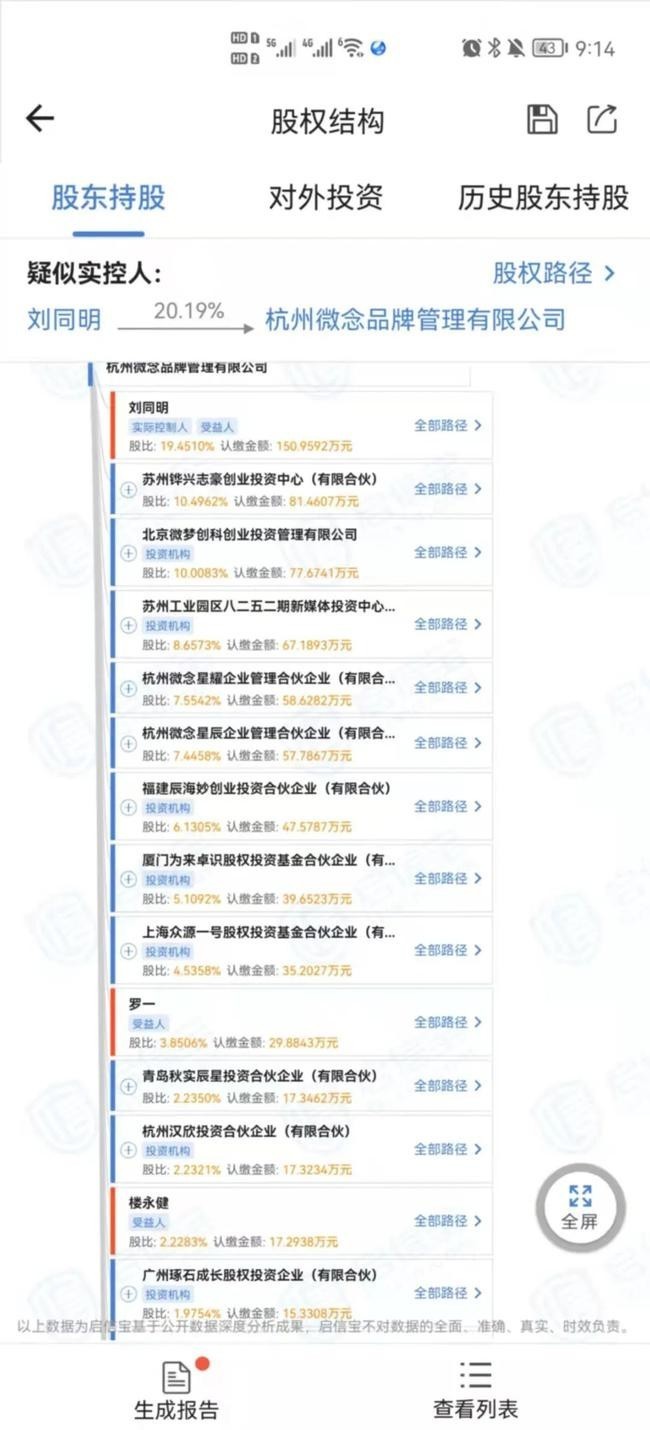
Task: Go back with the arrow icon
Action: [x=40, y=119]
